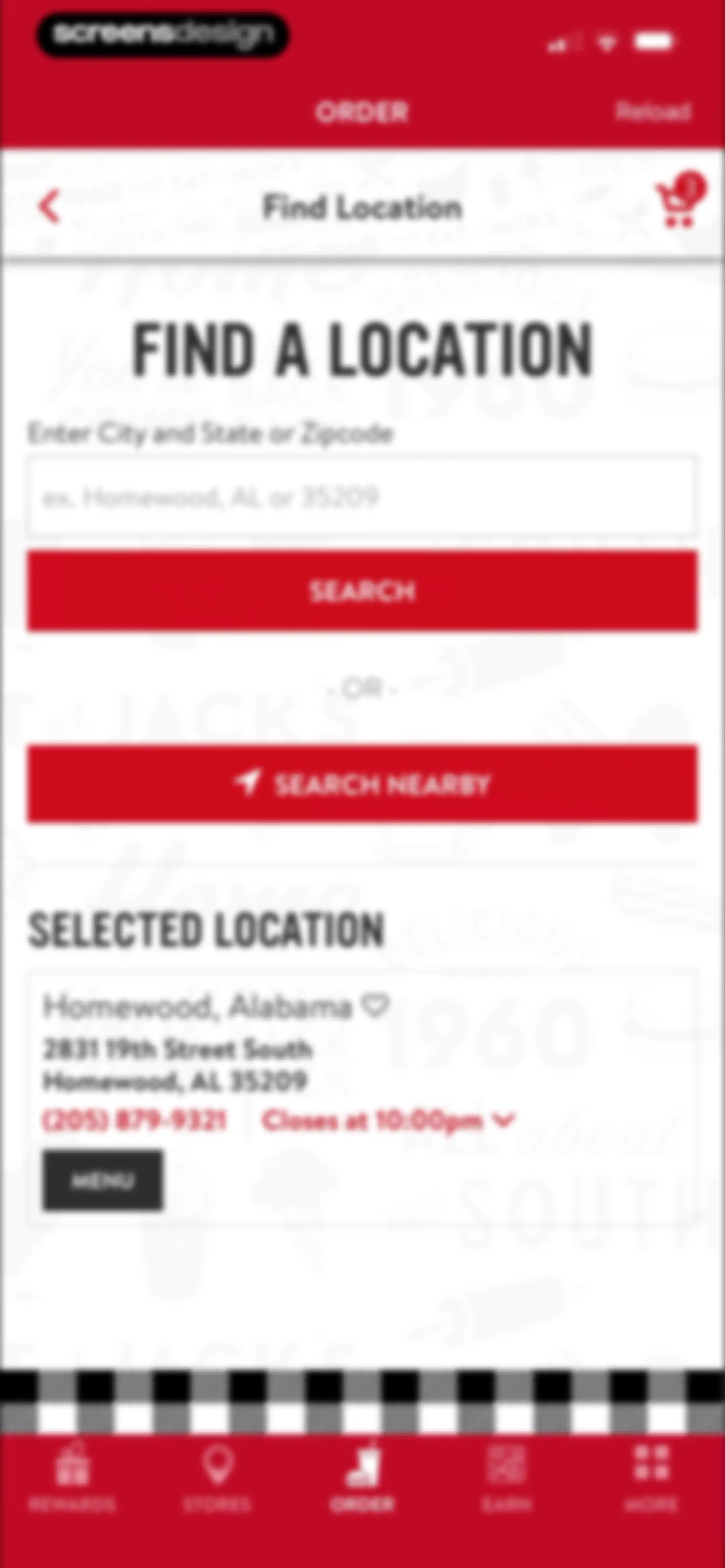Go back with the red arrow
The height and width of the screenshot is (1568, 725).
coord(50,207)
